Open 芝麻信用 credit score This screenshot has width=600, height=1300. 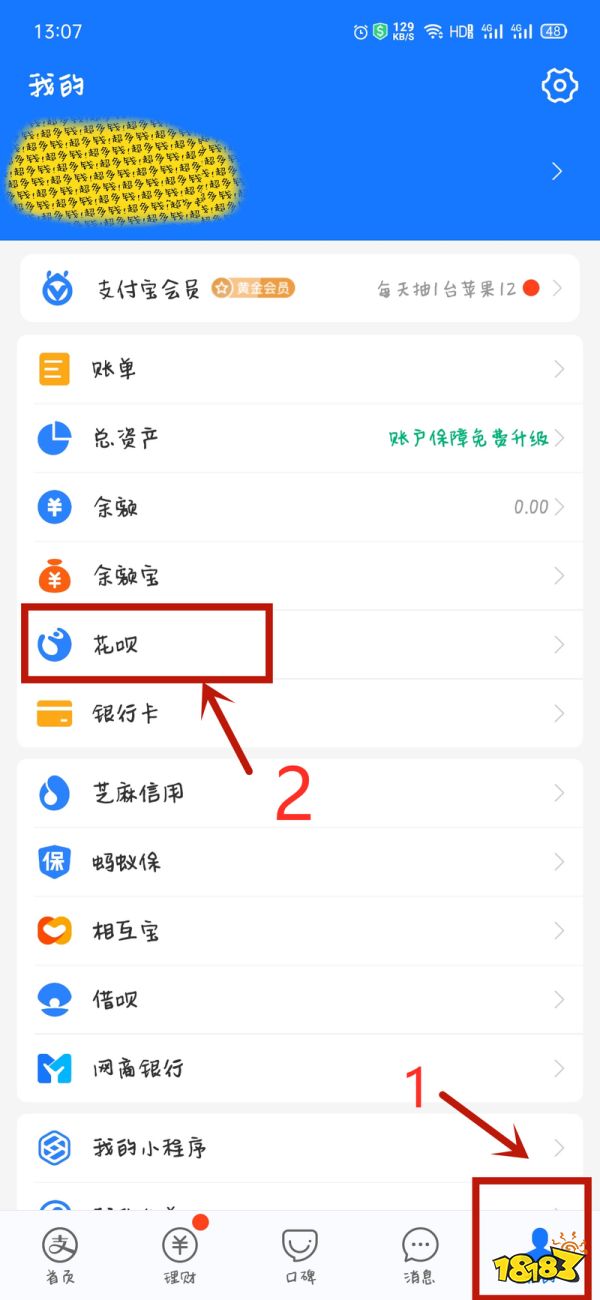pos(300,793)
